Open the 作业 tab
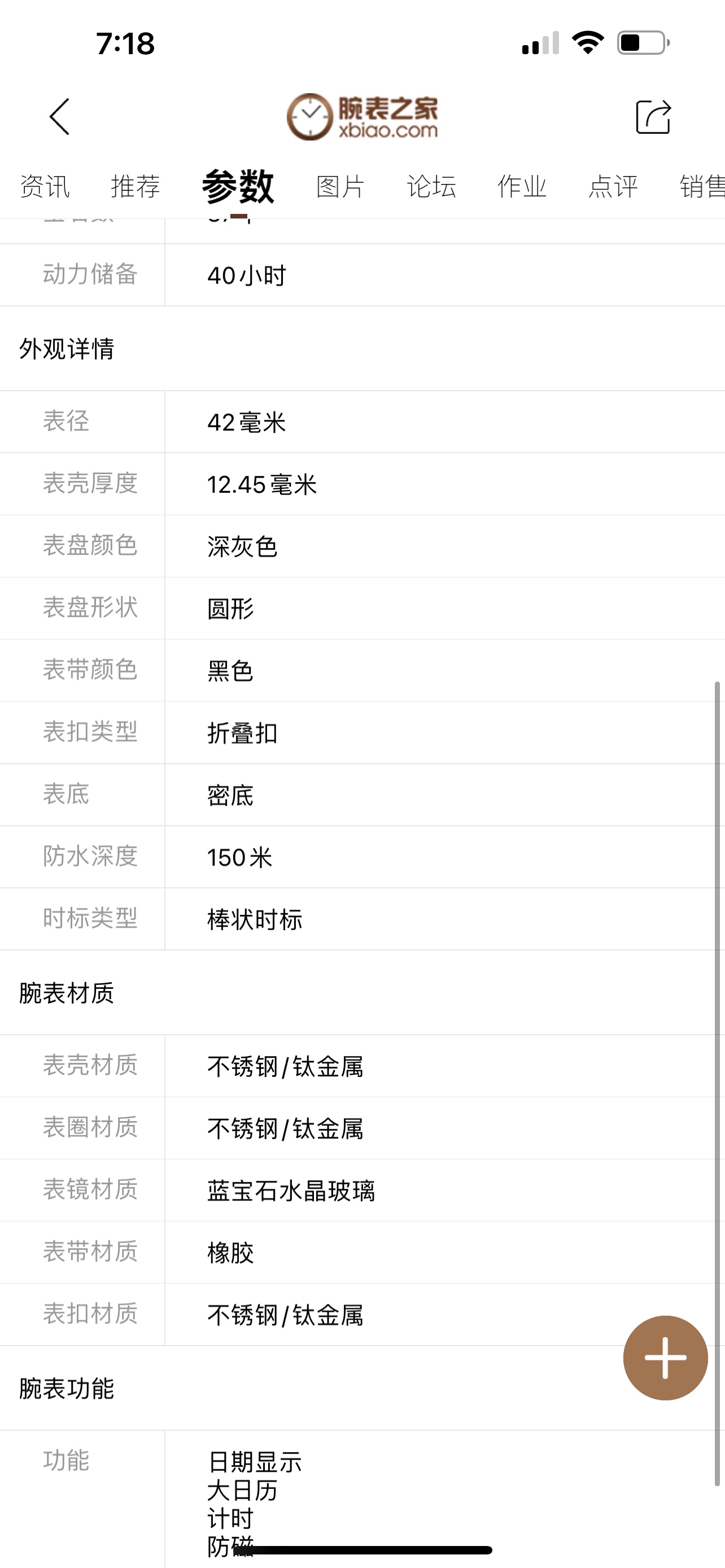The height and width of the screenshot is (1568, 725). click(522, 186)
